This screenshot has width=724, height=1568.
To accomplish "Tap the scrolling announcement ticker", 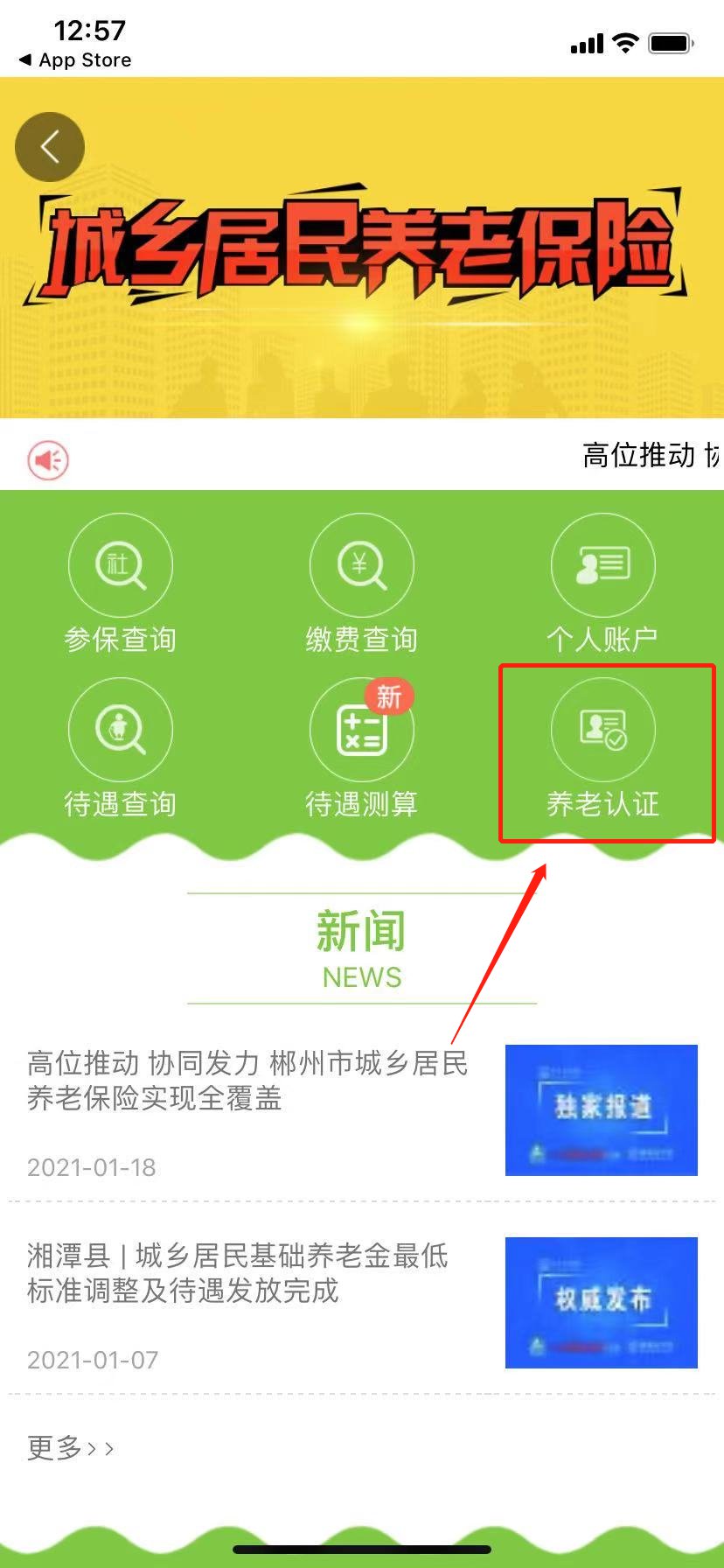I will pyautogui.click(x=649, y=455).
